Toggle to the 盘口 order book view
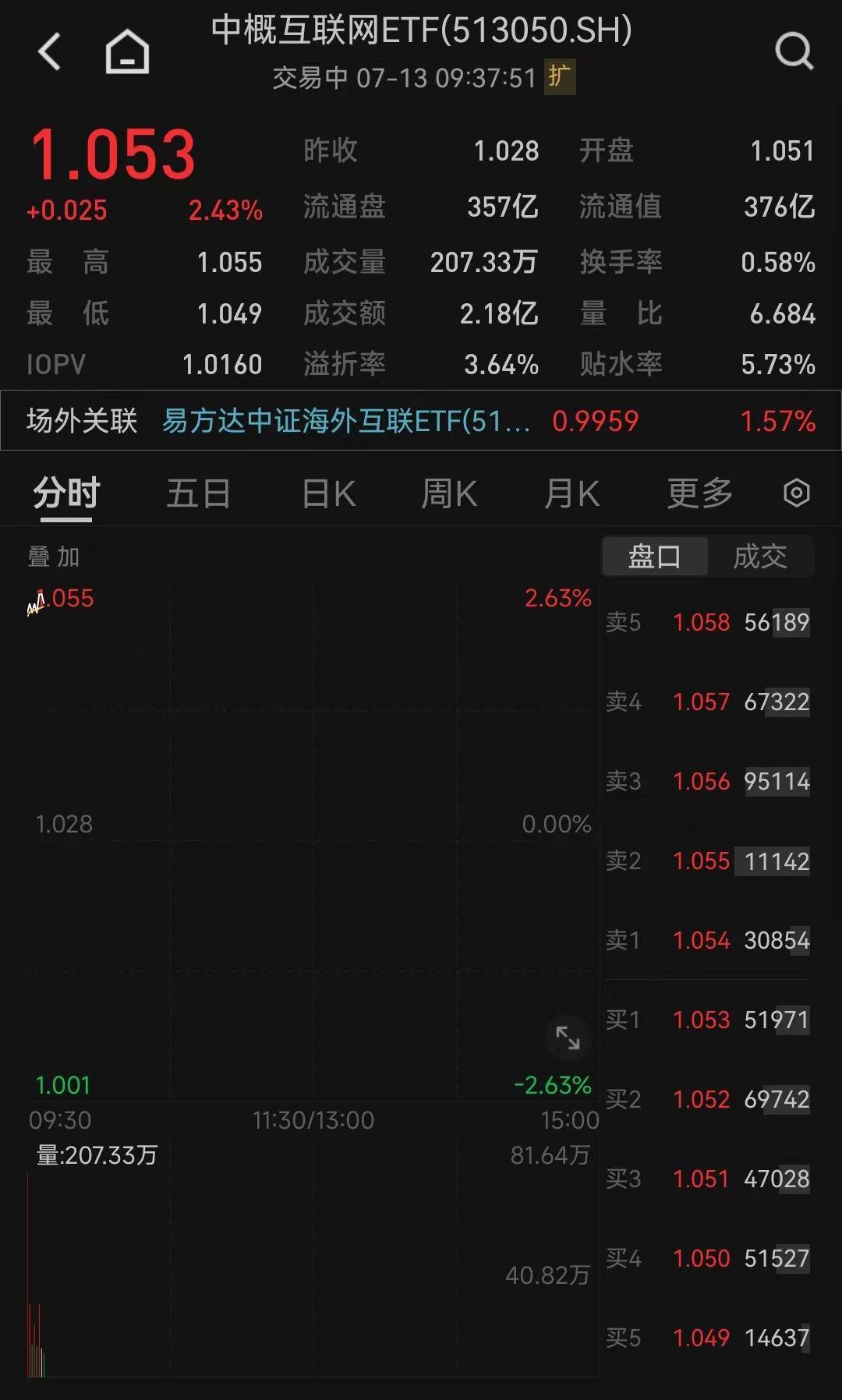Image resolution: width=842 pixels, height=1400 pixels. click(x=654, y=555)
